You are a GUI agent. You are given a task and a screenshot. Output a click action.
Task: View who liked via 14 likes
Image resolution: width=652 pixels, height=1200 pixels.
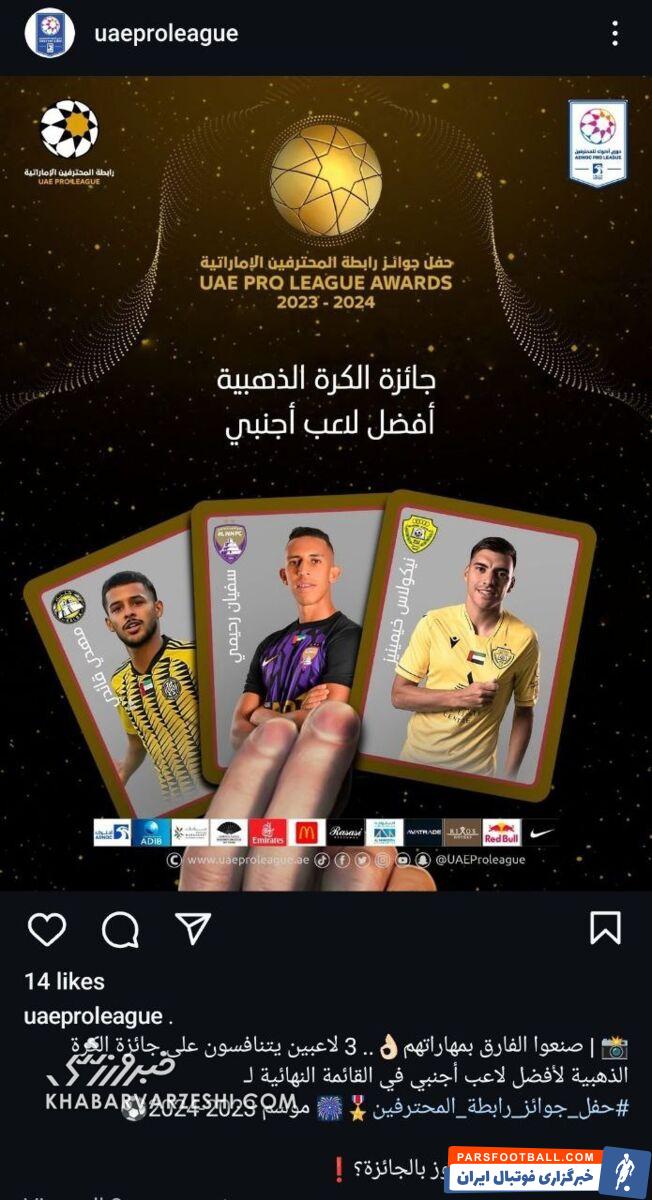point(64,981)
